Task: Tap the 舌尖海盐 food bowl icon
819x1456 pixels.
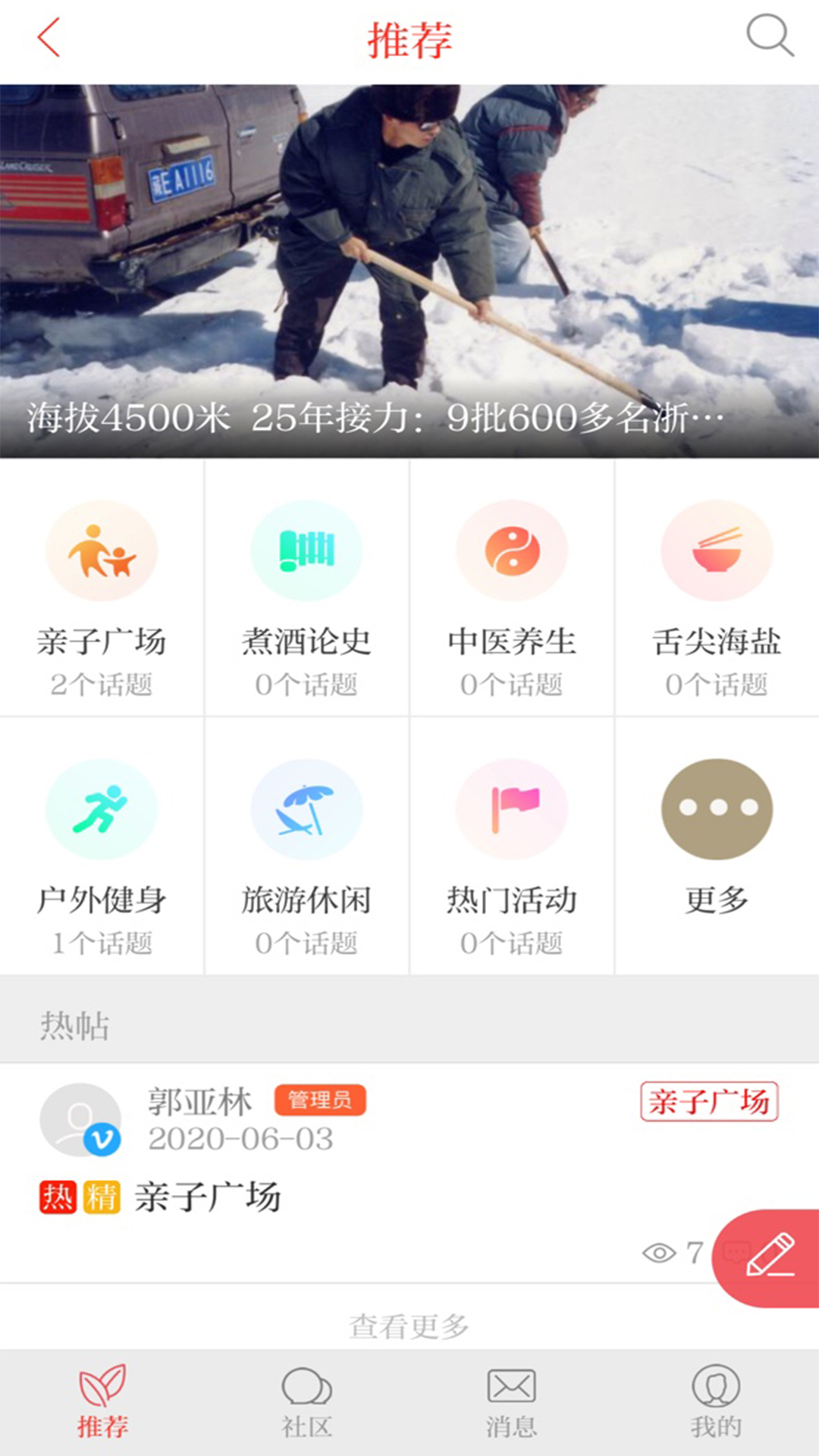Action: (717, 551)
